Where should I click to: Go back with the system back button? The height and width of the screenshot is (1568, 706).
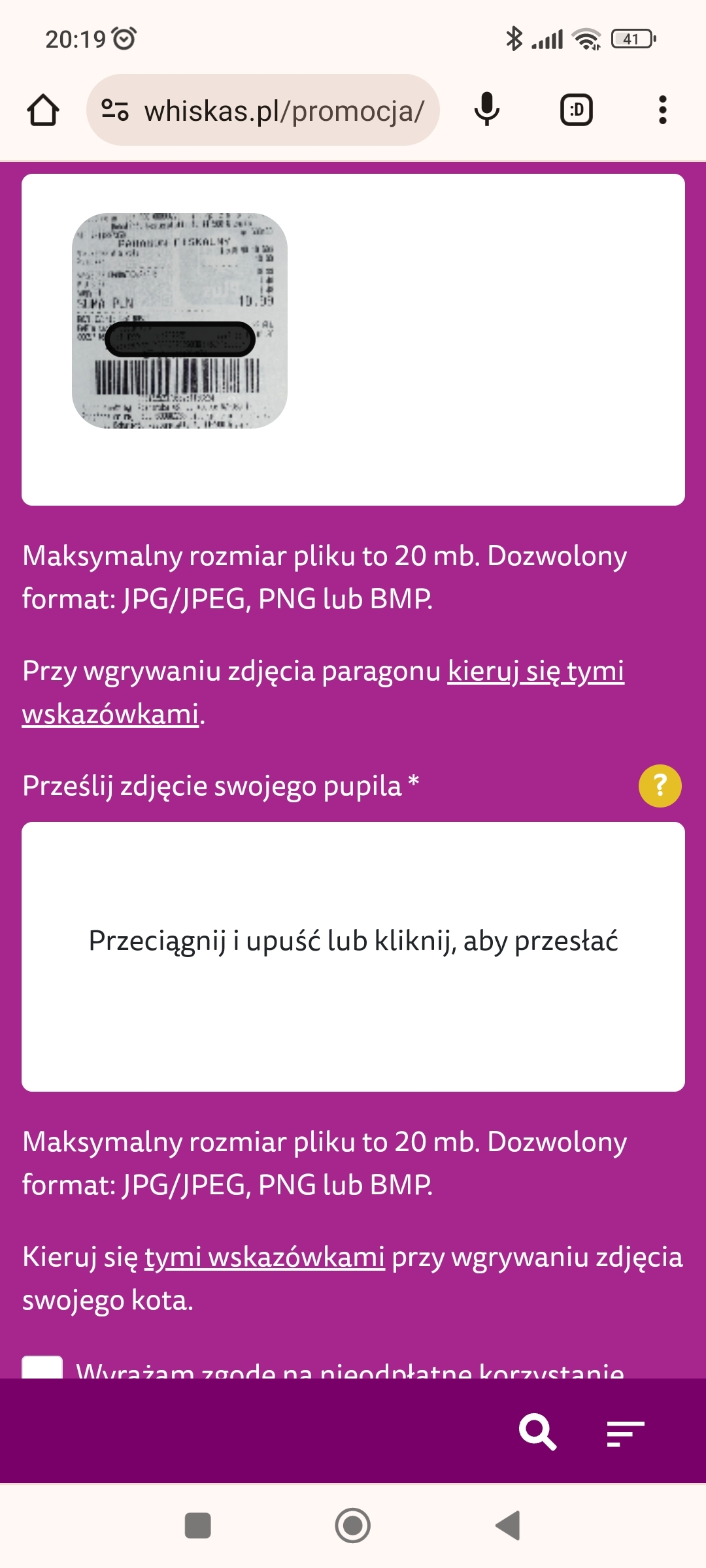pyautogui.click(x=508, y=1526)
